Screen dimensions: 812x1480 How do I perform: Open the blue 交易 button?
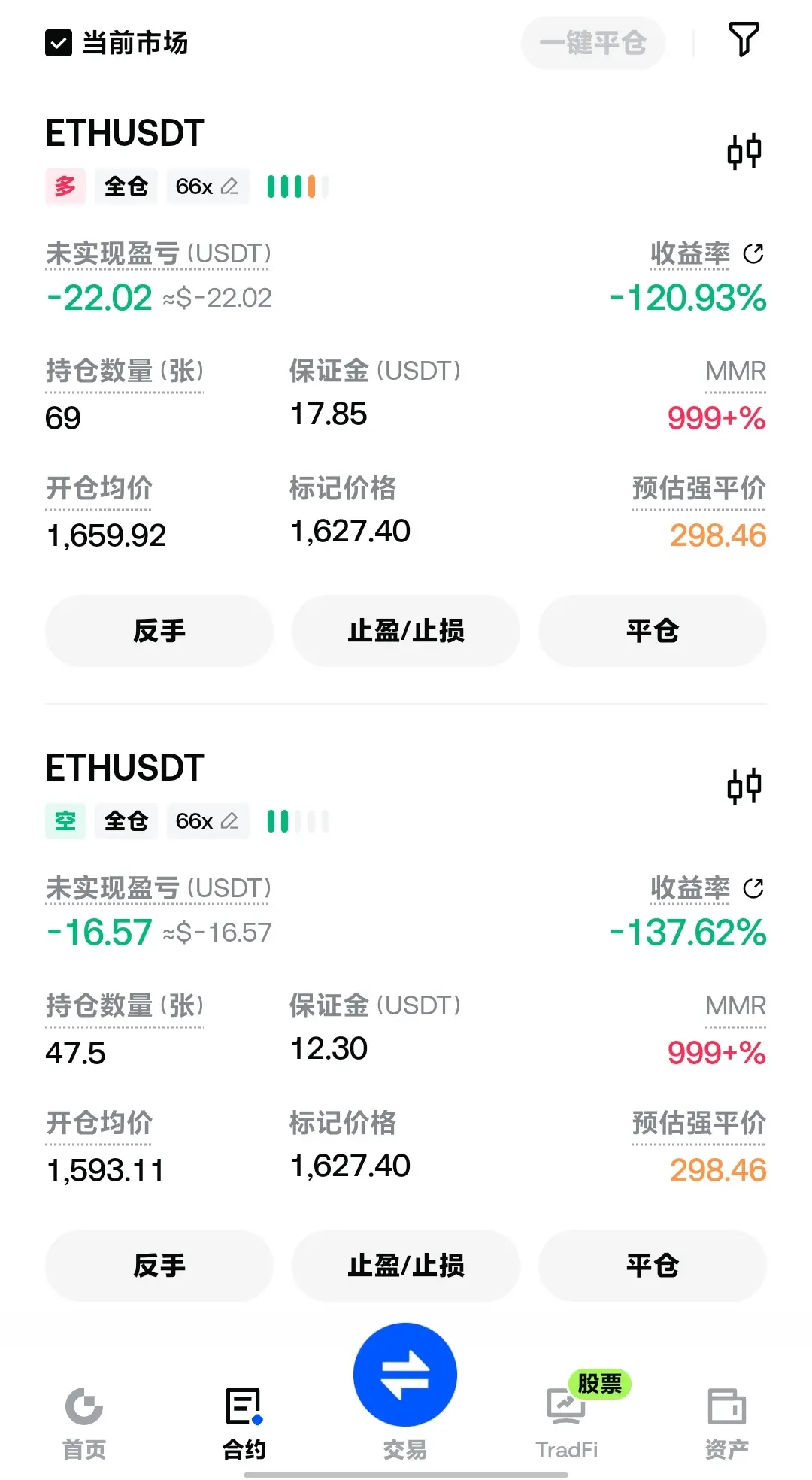point(405,1375)
